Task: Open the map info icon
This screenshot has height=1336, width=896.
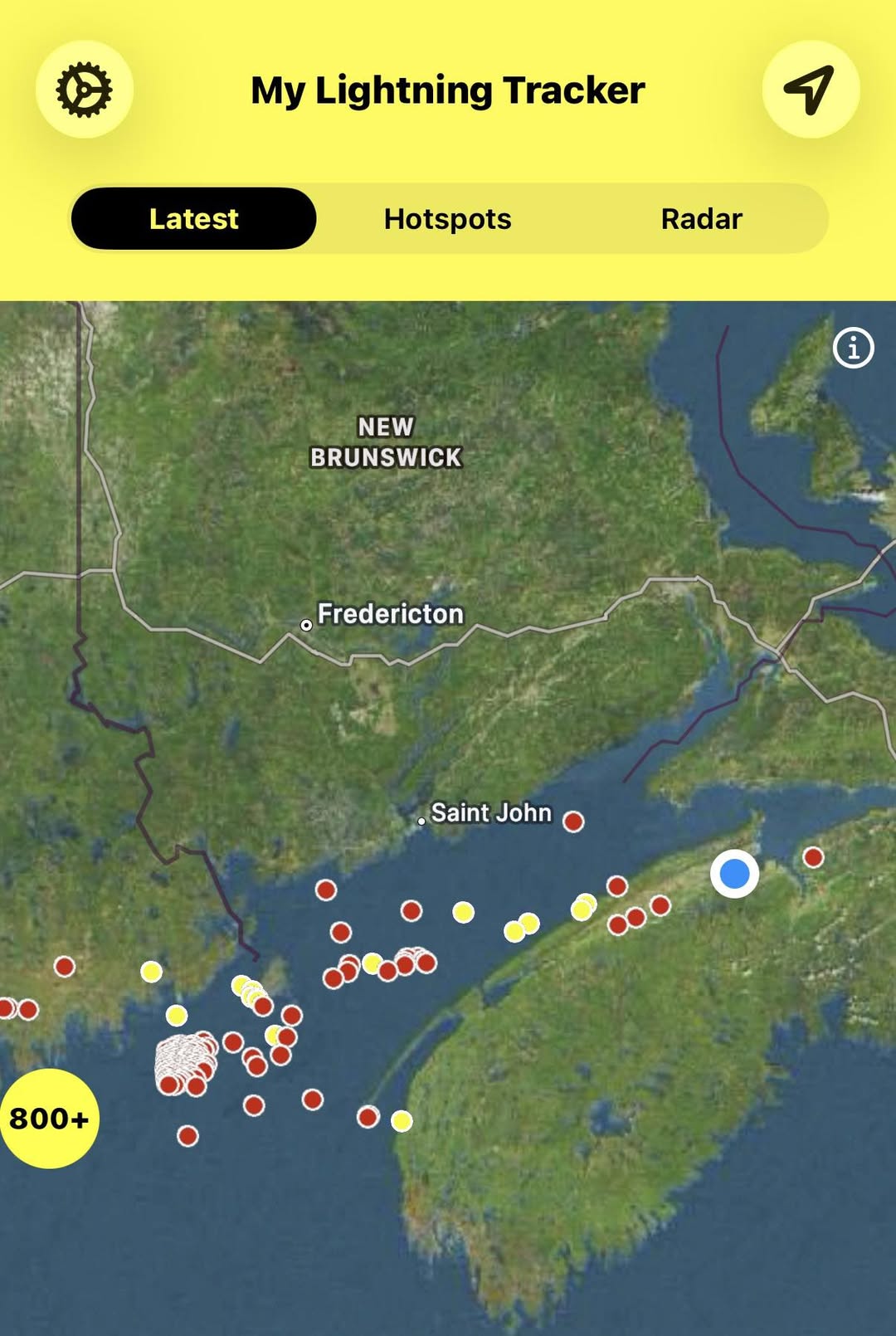Action: [853, 348]
